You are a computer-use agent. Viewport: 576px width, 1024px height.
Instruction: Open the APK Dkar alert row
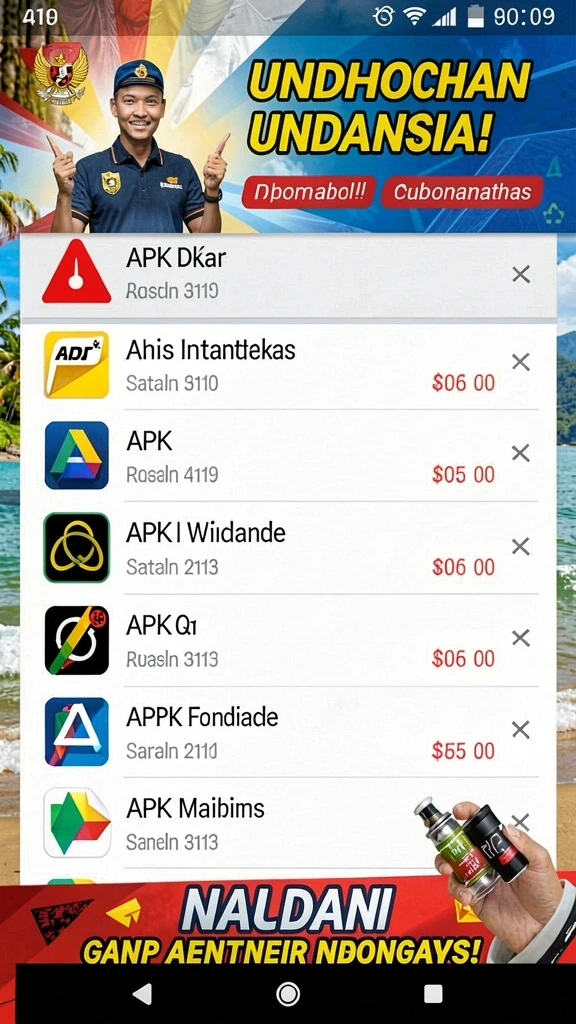(288, 276)
